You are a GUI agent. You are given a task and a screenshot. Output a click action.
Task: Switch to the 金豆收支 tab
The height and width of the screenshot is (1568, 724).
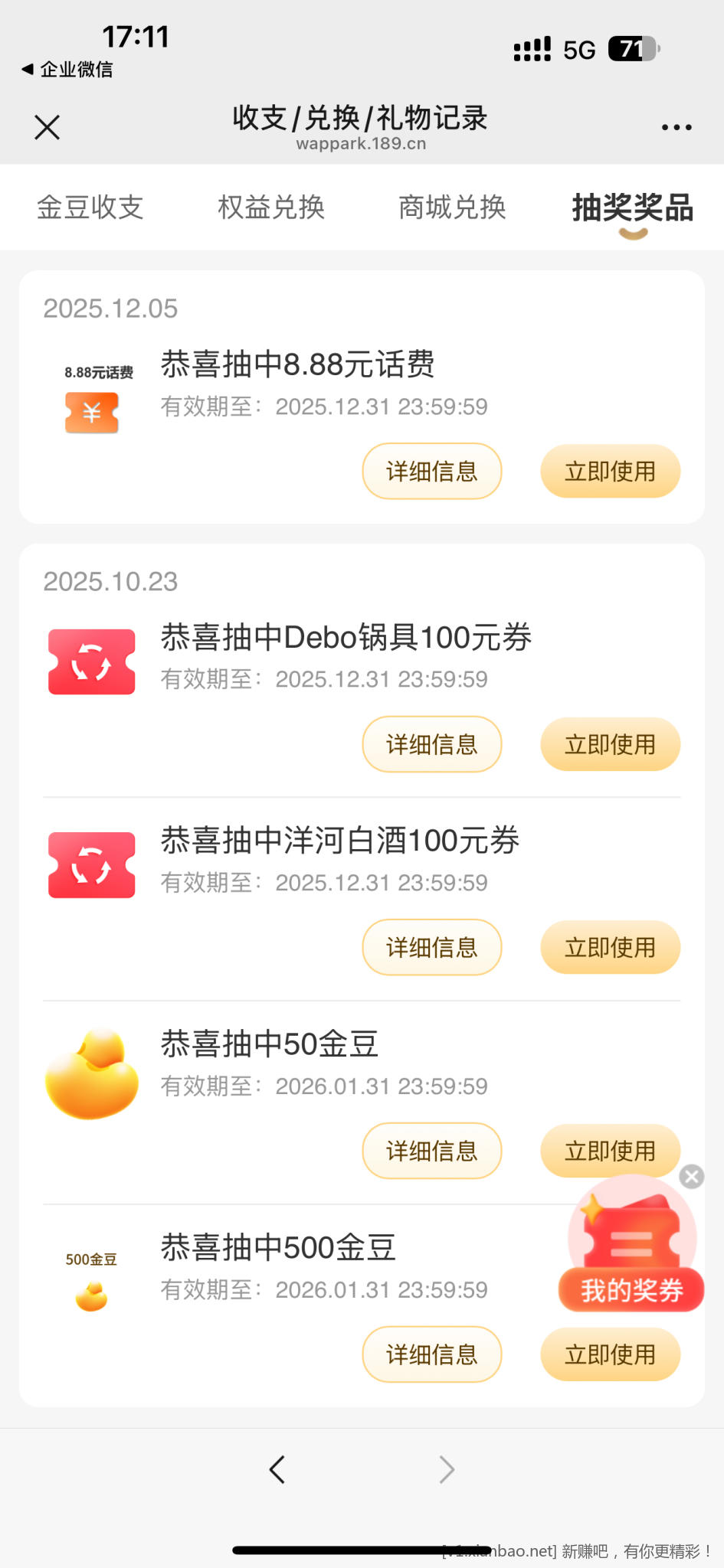[90, 207]
